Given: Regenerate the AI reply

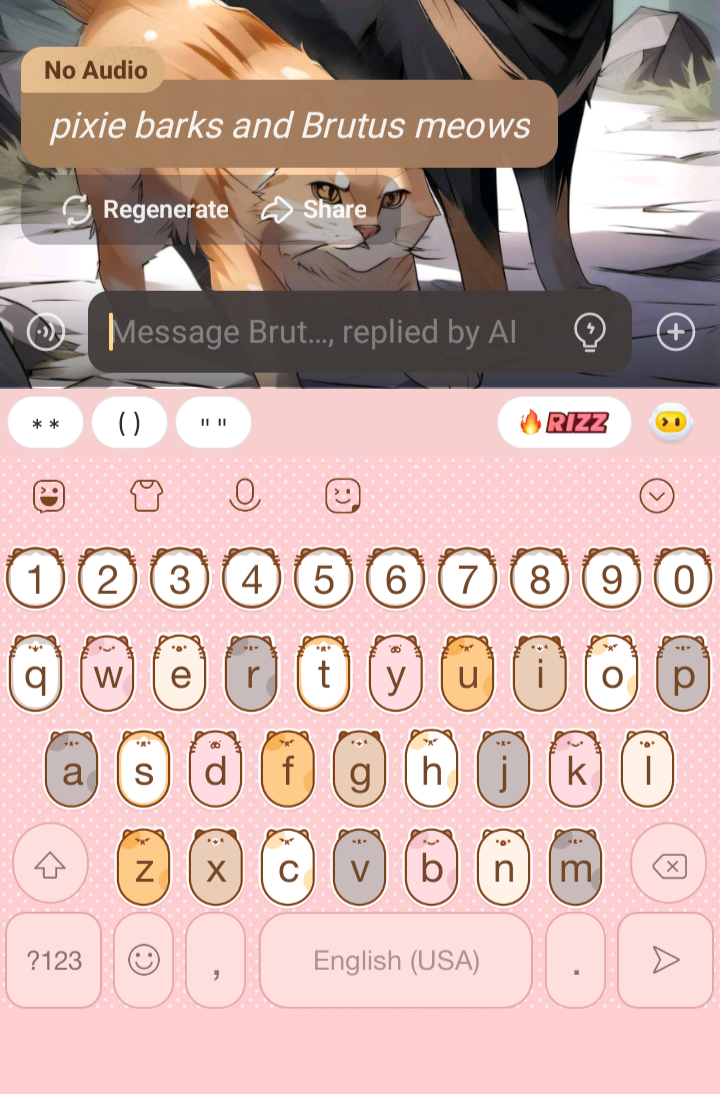Looking at the screenshot, I should point(146,210).
